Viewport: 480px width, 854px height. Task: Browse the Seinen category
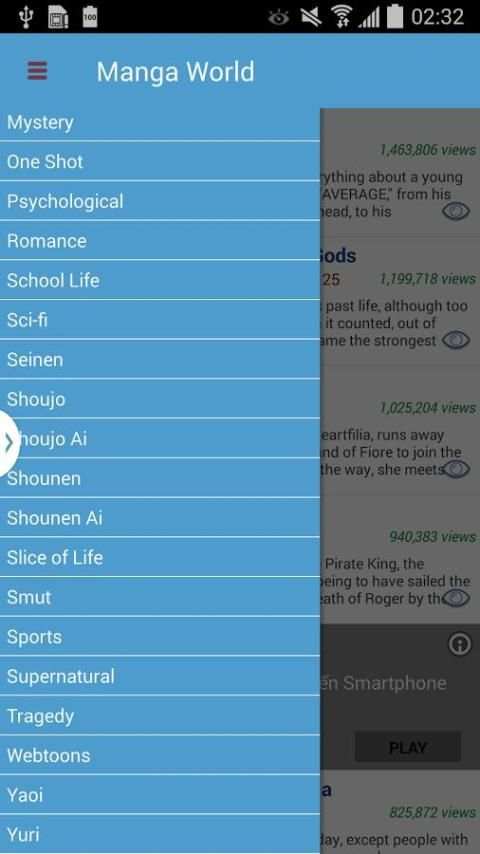pyautogui.click(x=160, y=359)
